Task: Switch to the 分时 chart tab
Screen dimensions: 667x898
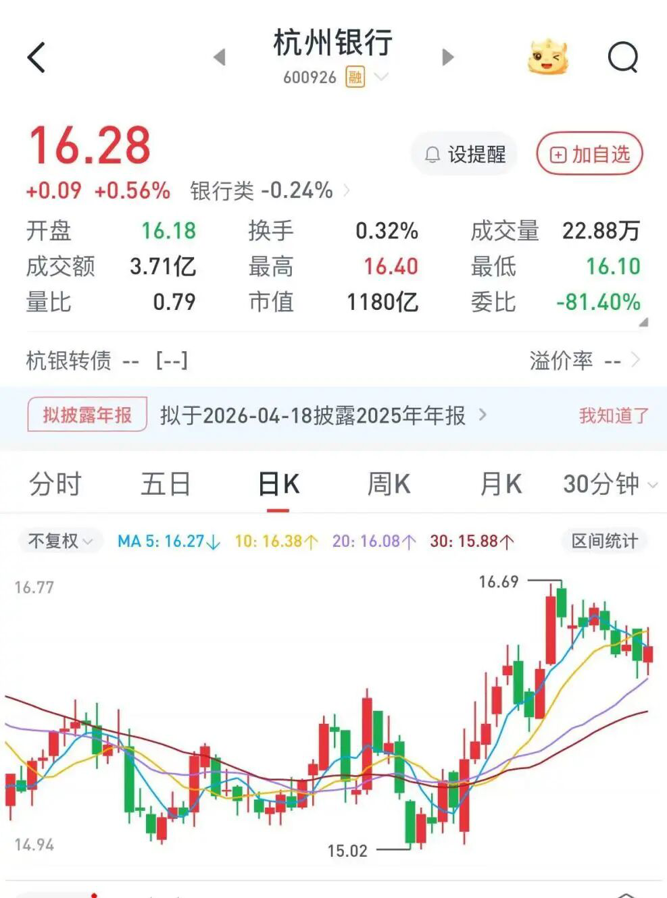Action: 55,485
